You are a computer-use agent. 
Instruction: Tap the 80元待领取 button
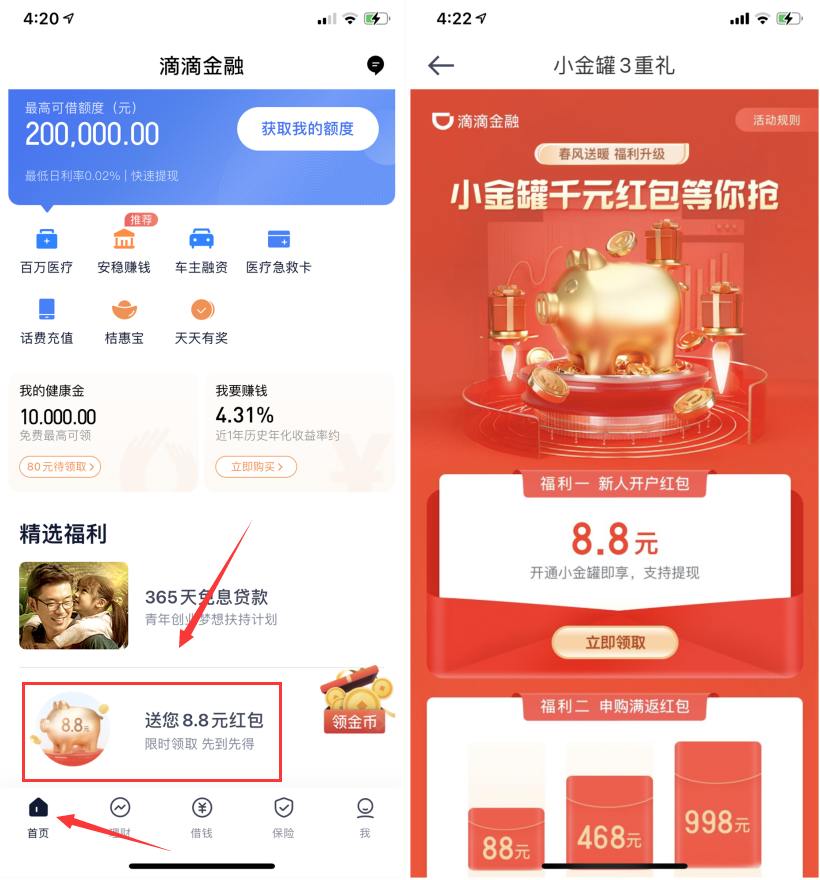(x=60, y=466)
